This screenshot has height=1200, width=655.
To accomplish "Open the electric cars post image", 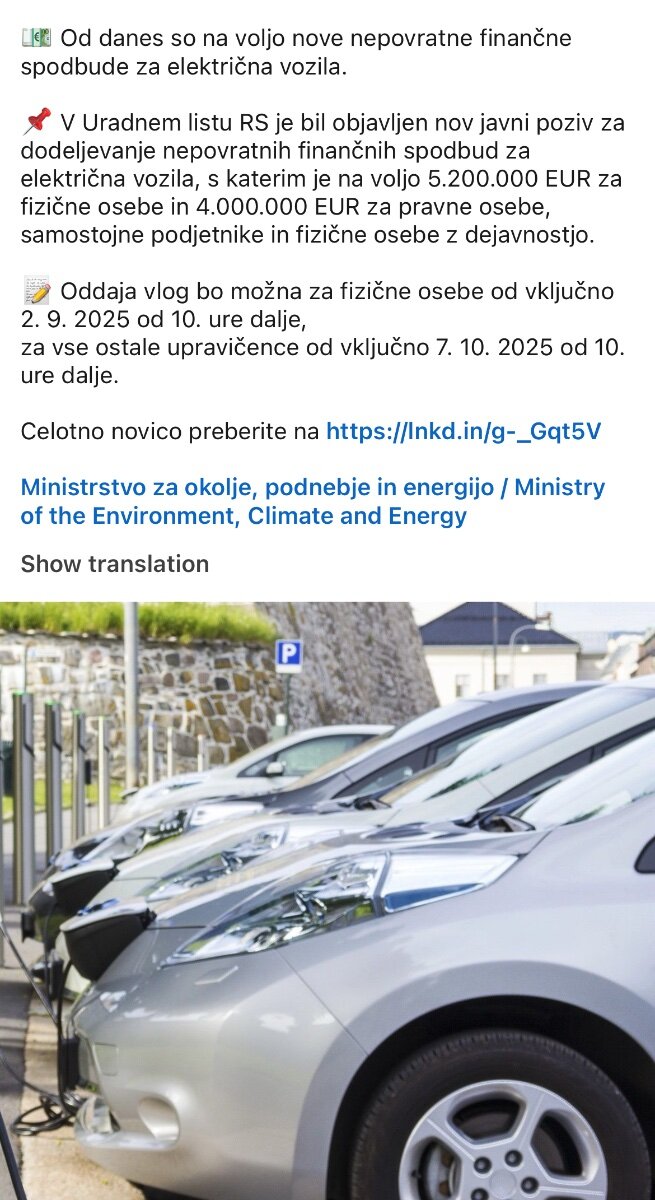I will (327, 900).
